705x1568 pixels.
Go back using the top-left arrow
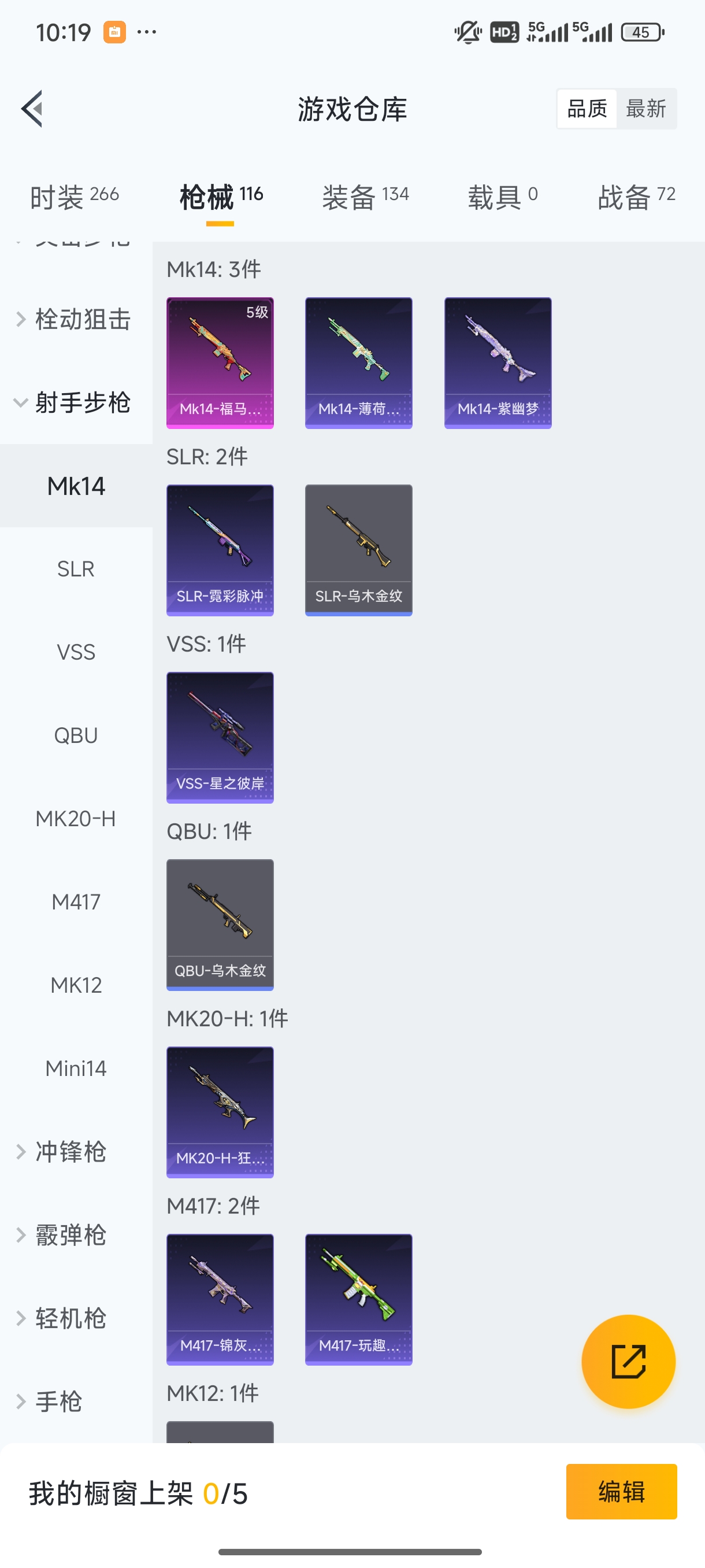point(32,109)
